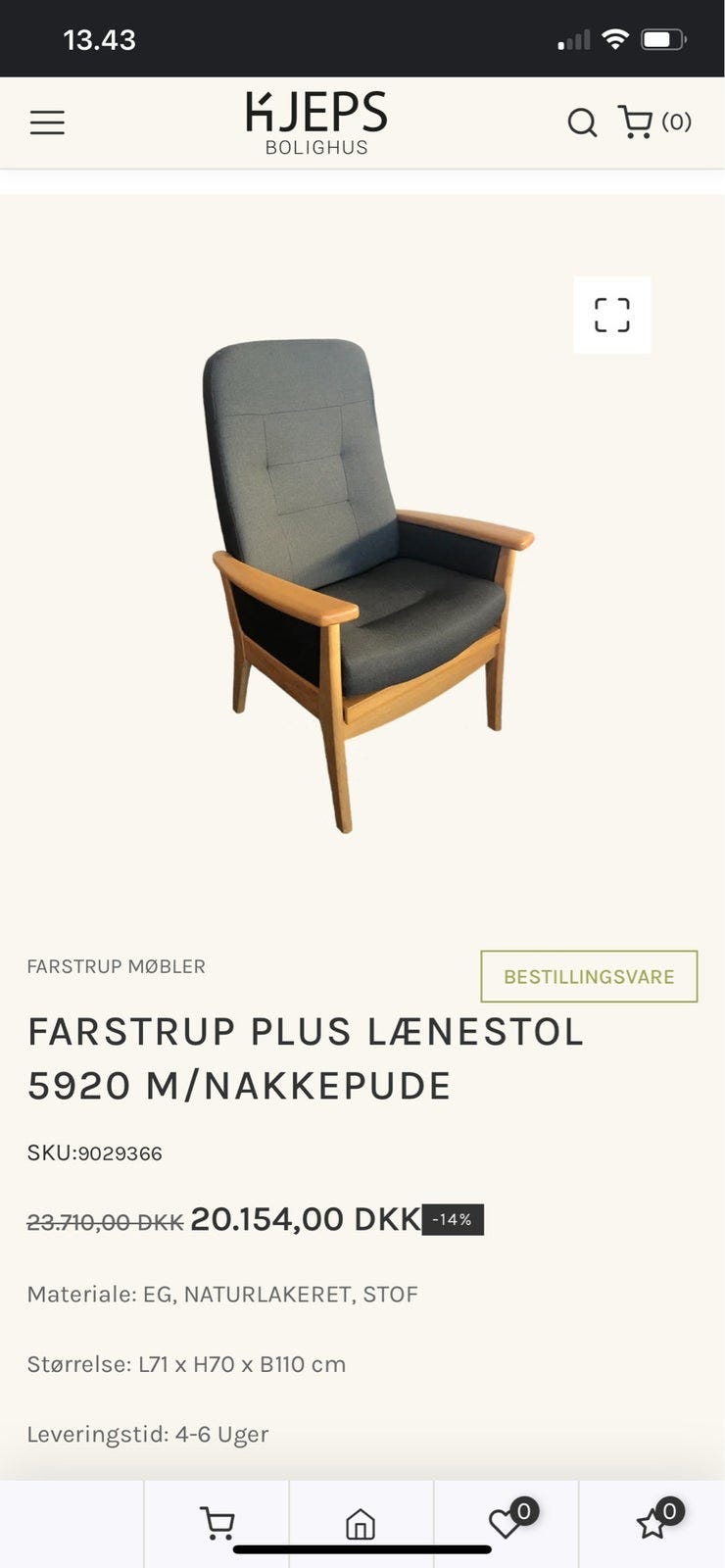
Task: Go to home via bottom bar house icon
Action: pos(361,1524)
